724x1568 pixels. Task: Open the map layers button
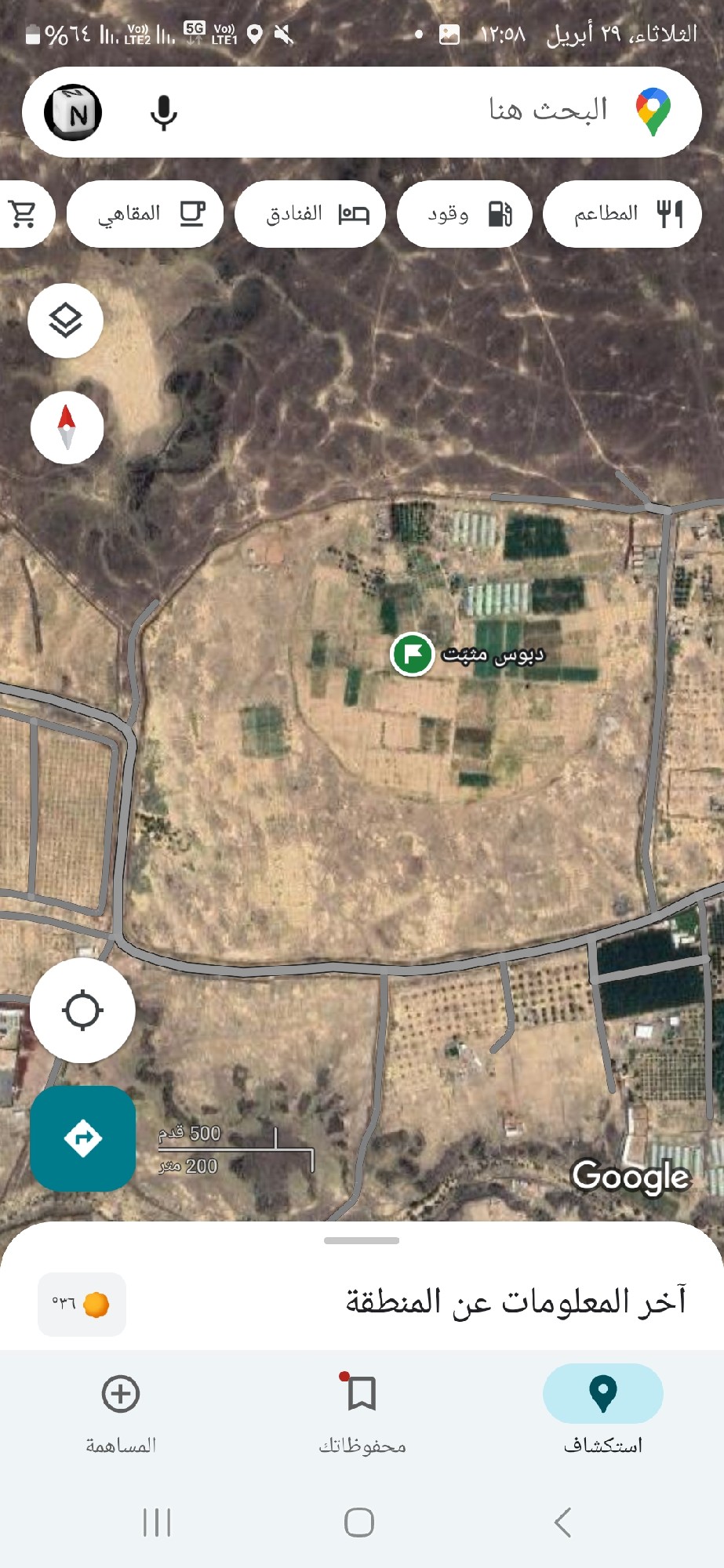tap(66, 321)
